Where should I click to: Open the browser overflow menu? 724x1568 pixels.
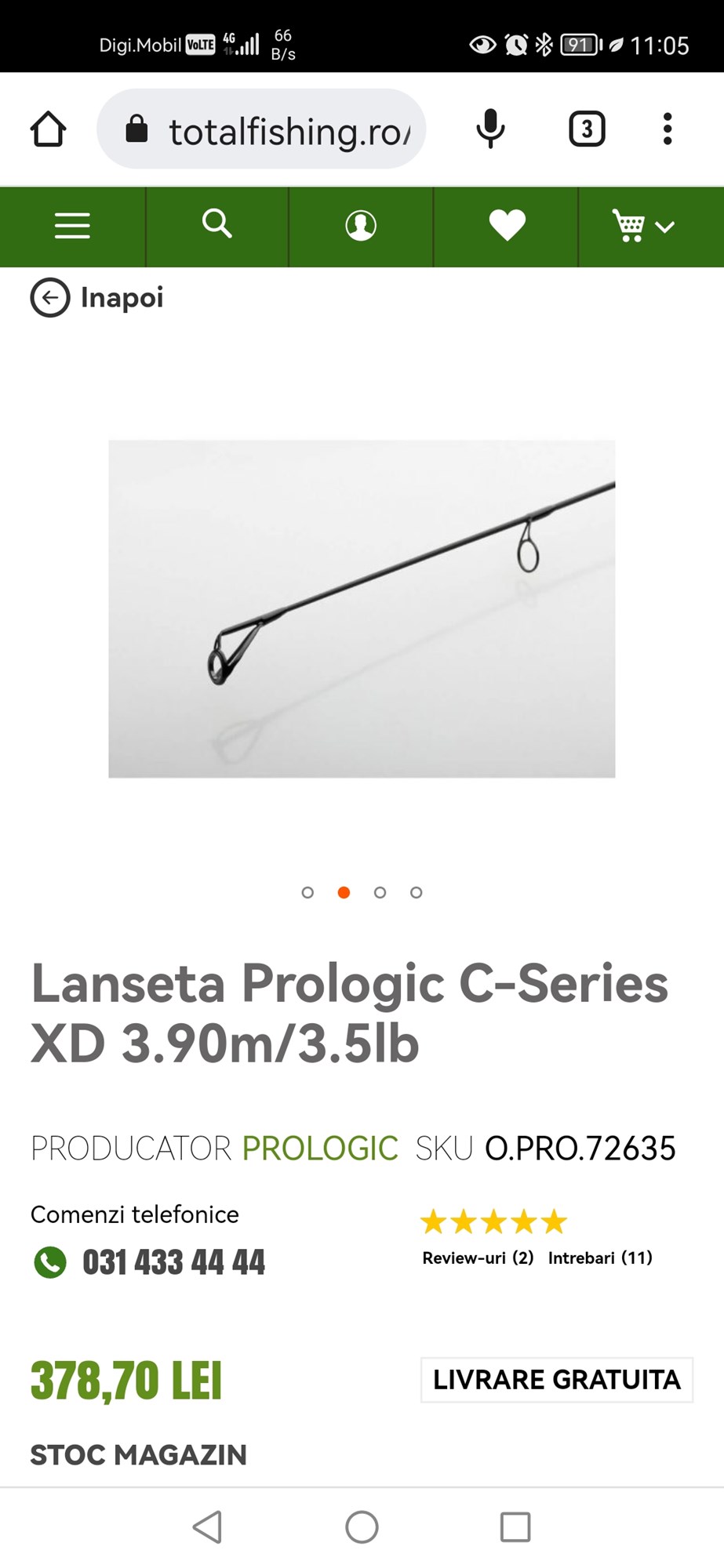point(668,129)
